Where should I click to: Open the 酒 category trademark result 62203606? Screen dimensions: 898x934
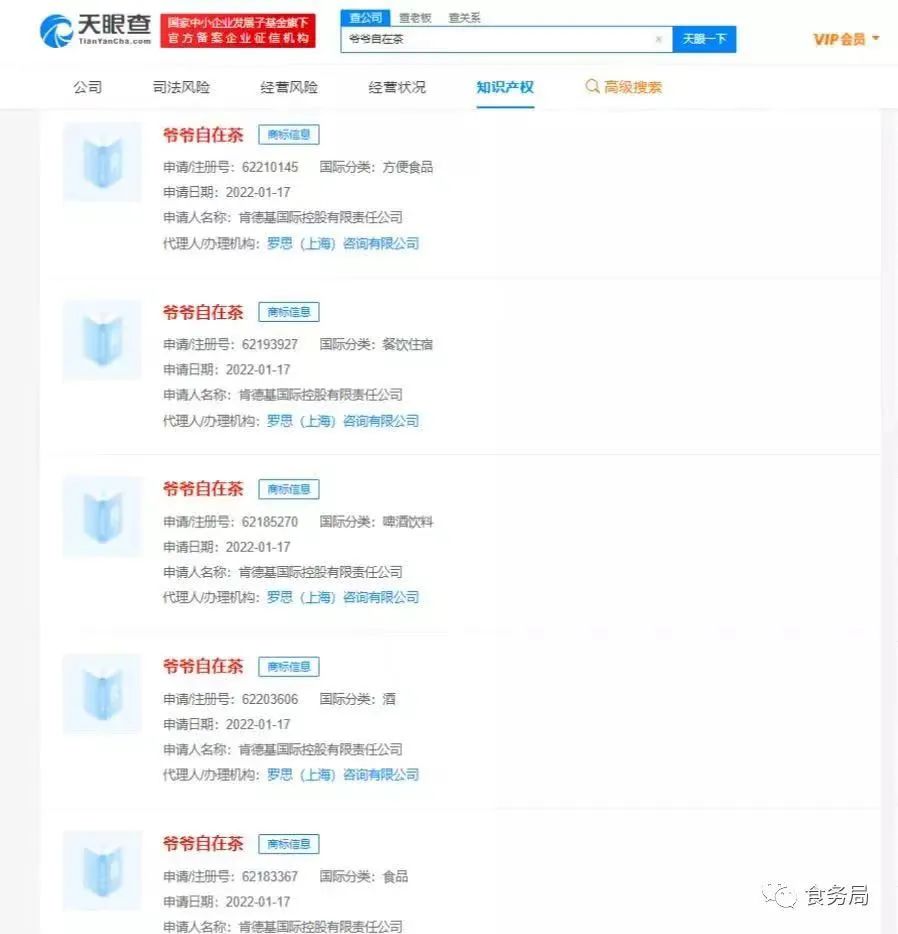tap(203, 666)
